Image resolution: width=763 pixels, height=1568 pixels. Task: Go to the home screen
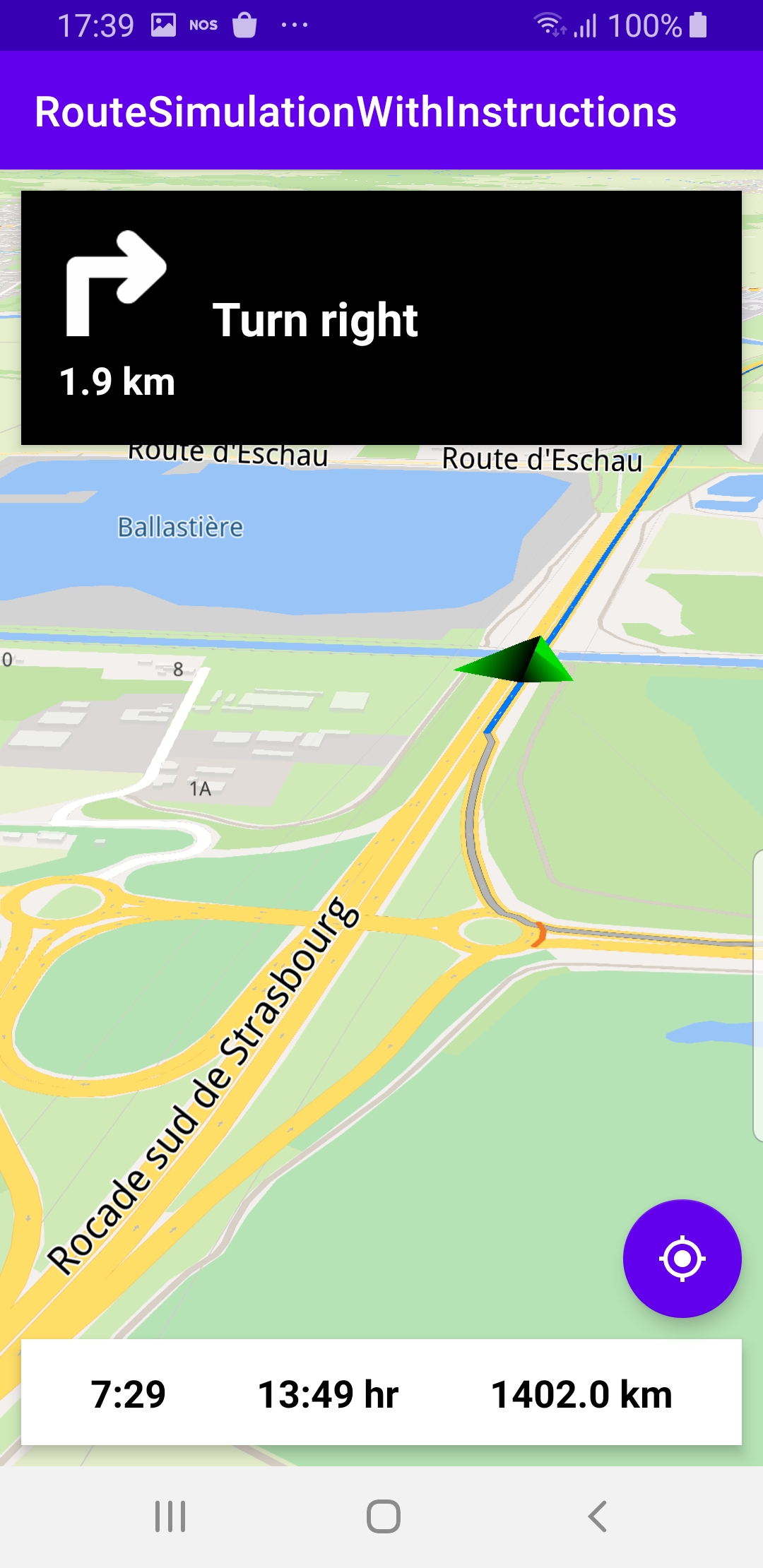pyautogui.click(x=383, y=1516)
